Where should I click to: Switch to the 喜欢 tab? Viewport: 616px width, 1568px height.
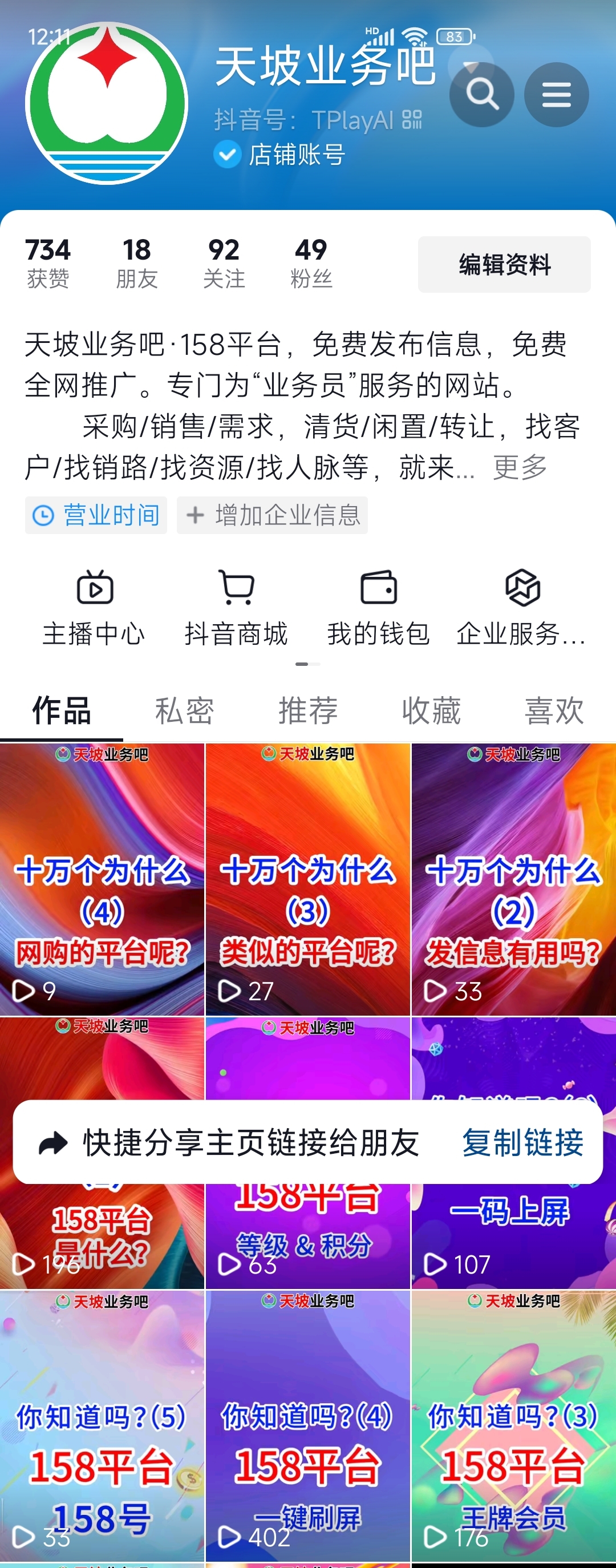click(554, 710)
